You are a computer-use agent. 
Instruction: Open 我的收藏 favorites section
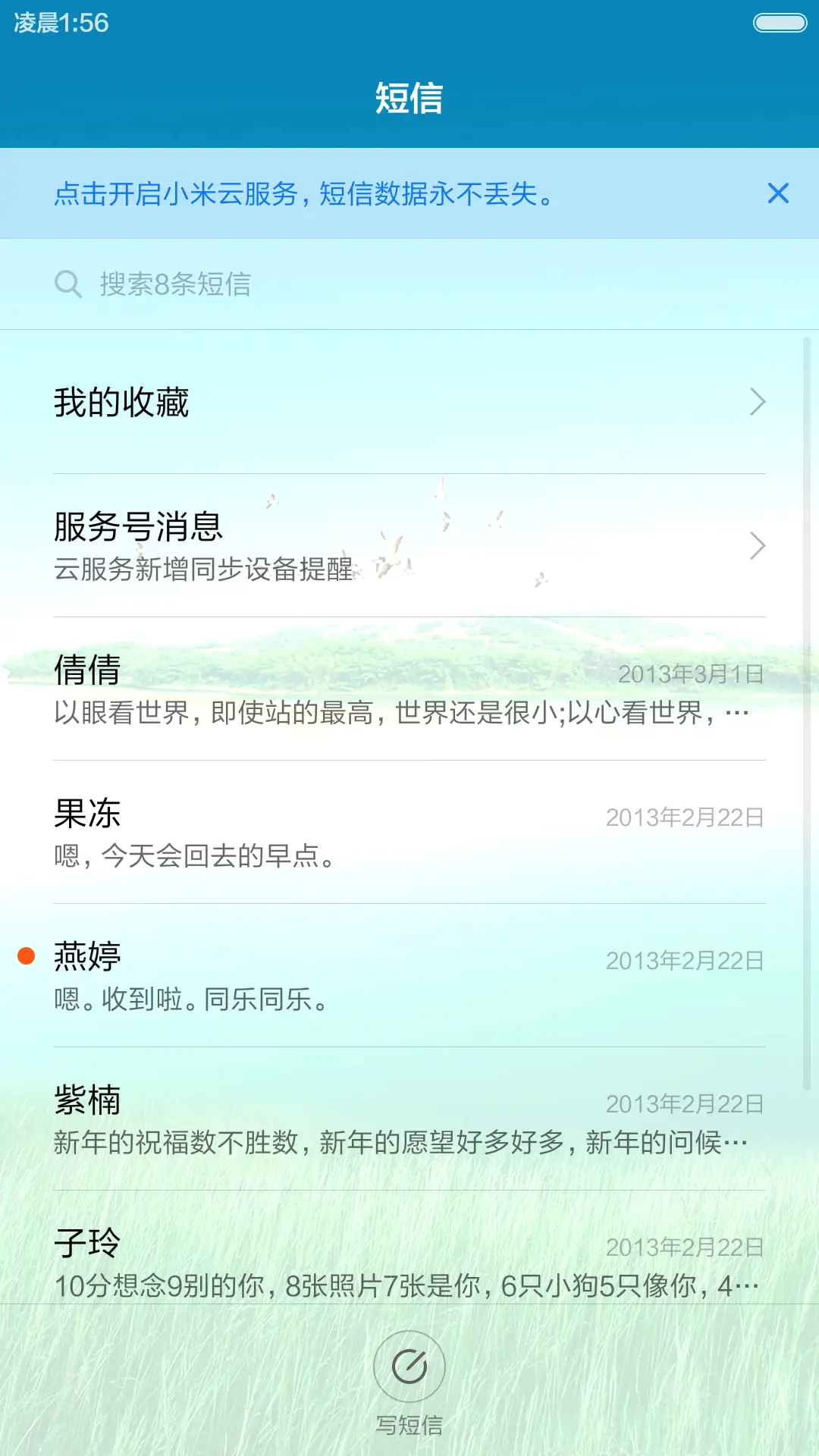click(409, 402)
